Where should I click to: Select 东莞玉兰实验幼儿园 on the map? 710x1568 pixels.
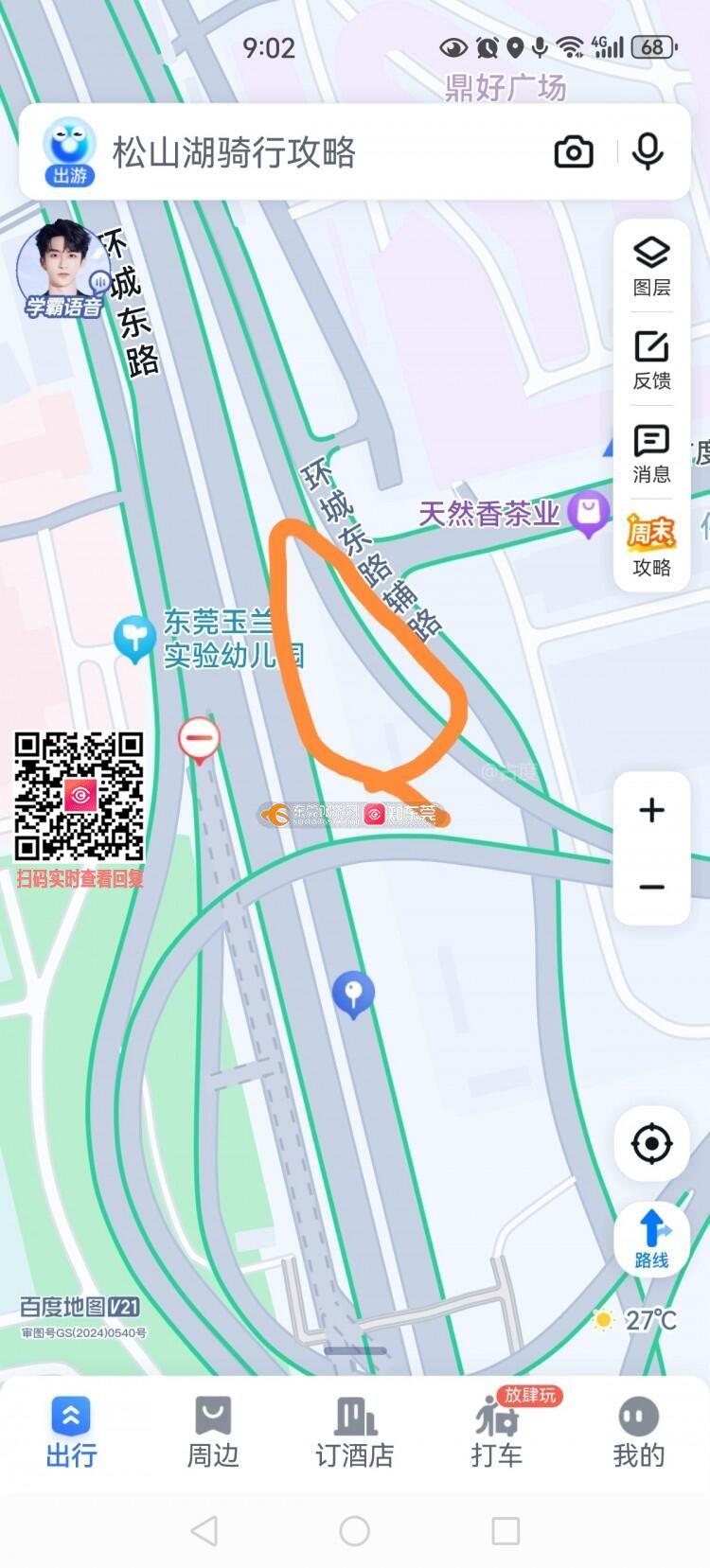[135, 638]
